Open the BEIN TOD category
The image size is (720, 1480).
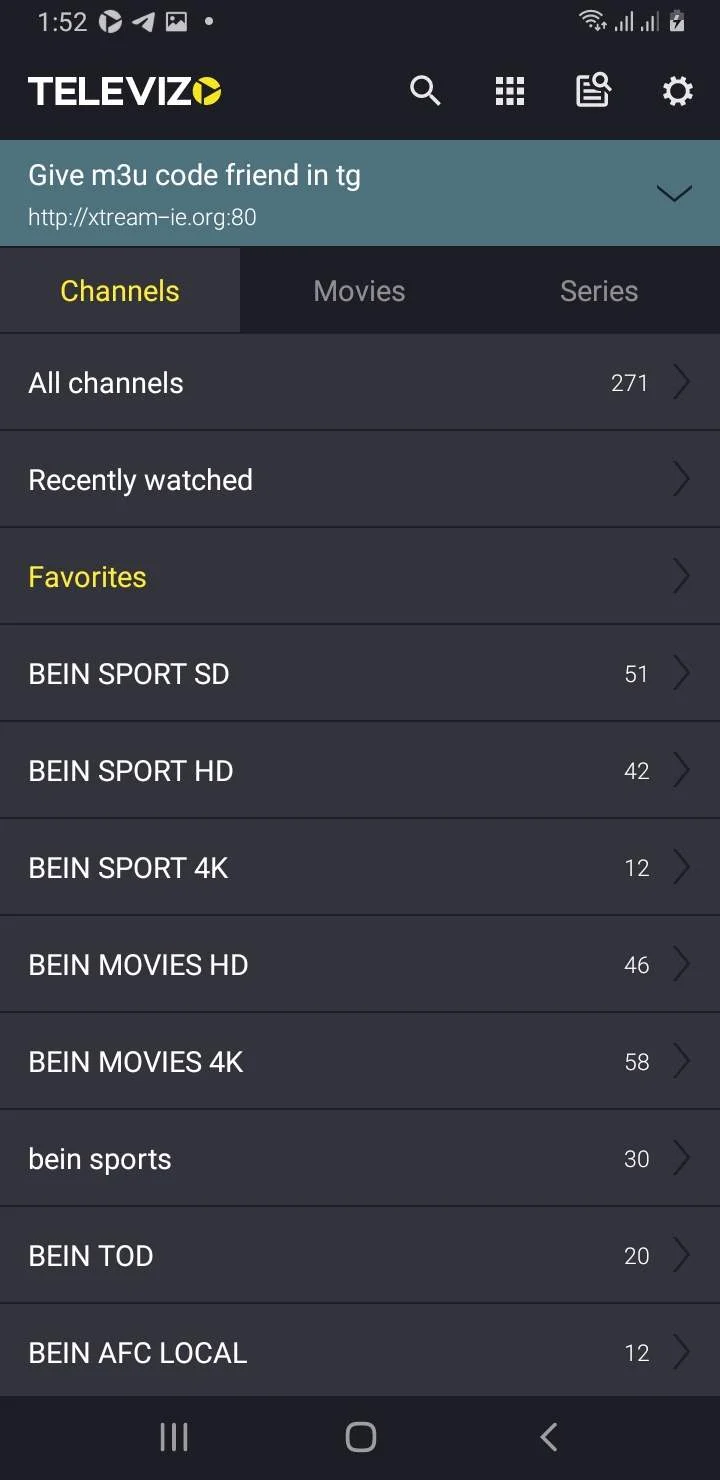(x=360, y=1256)
